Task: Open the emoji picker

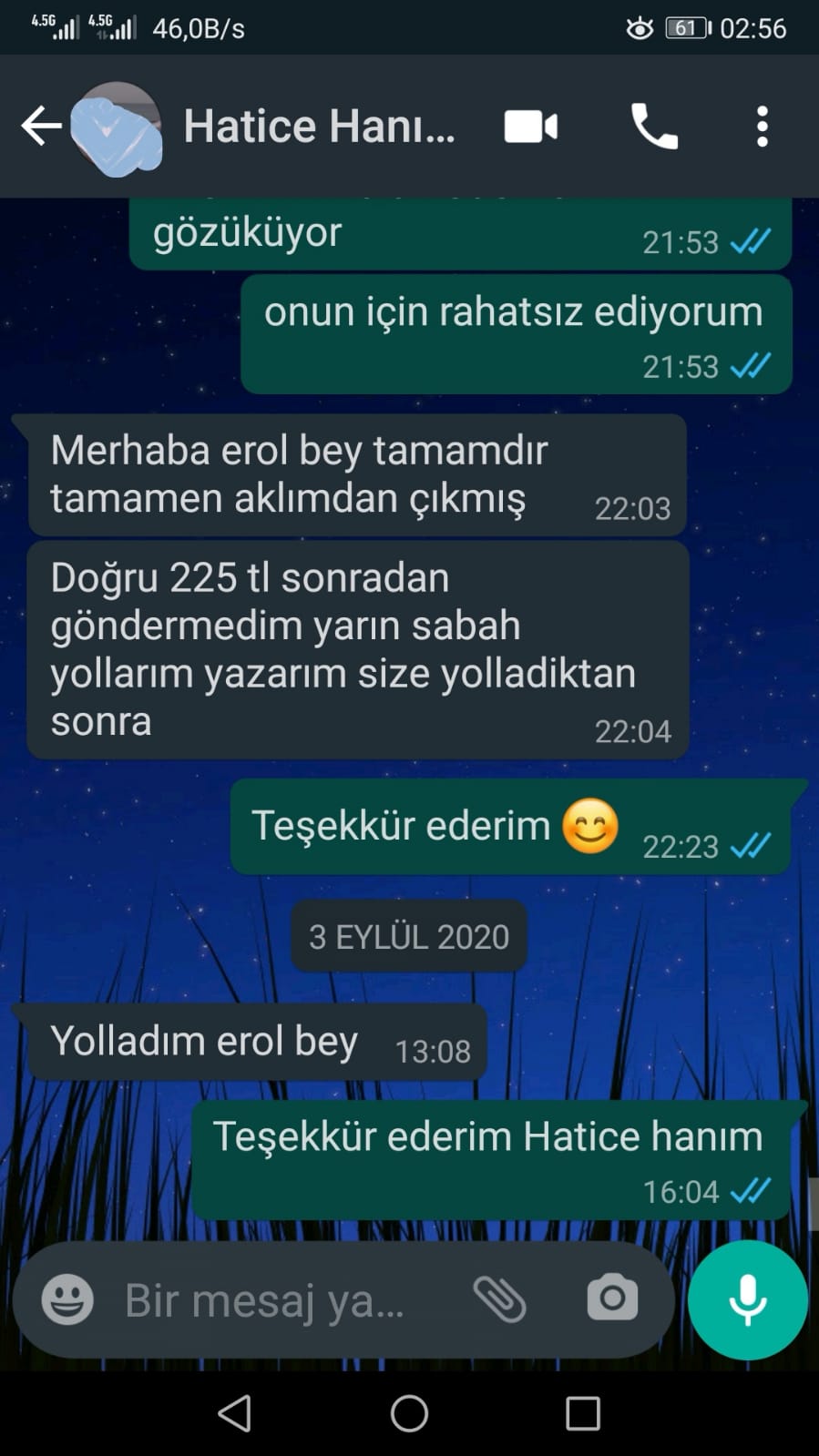Action: pos(67,1299)
